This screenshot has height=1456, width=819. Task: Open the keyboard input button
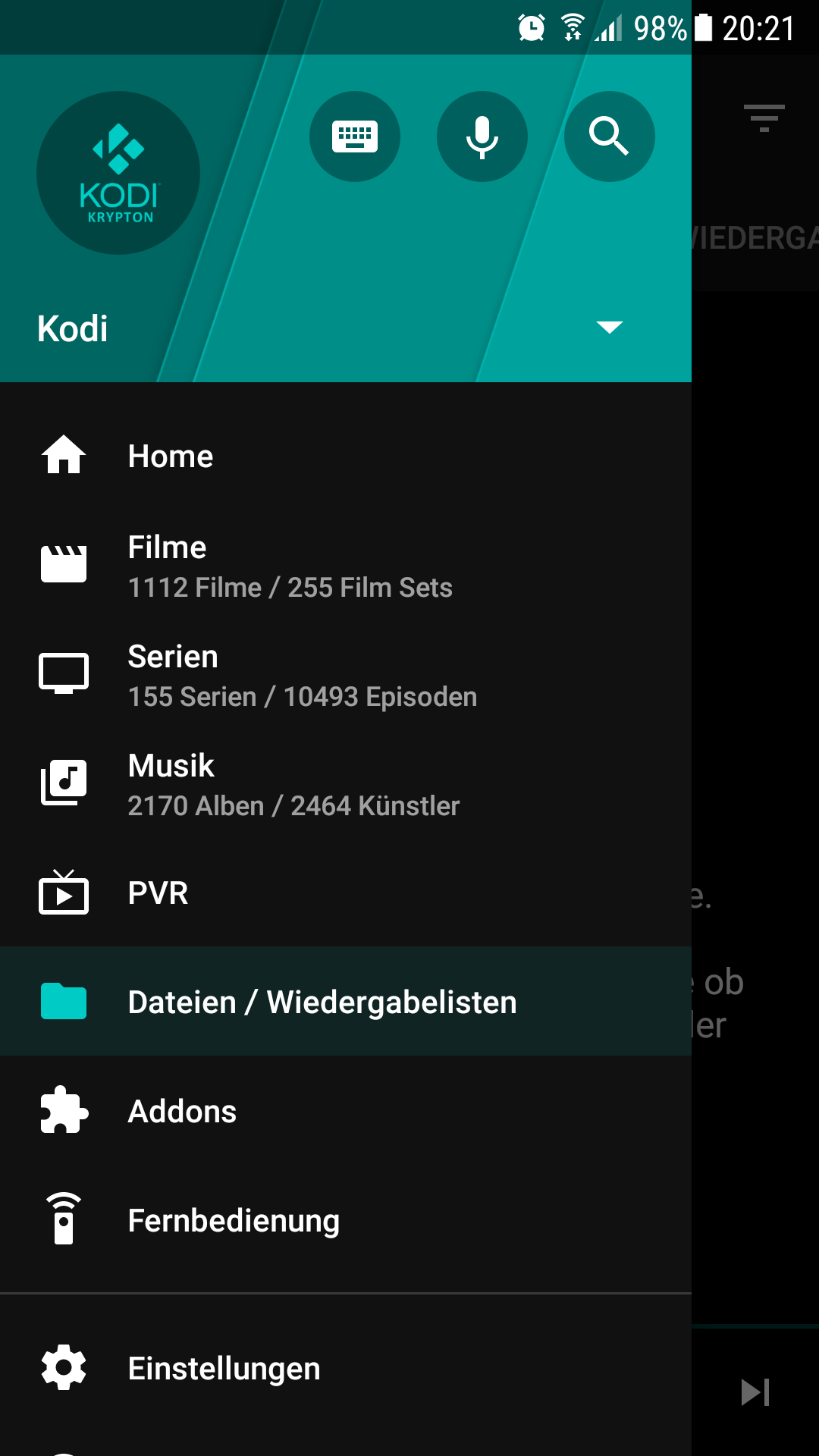355,136
